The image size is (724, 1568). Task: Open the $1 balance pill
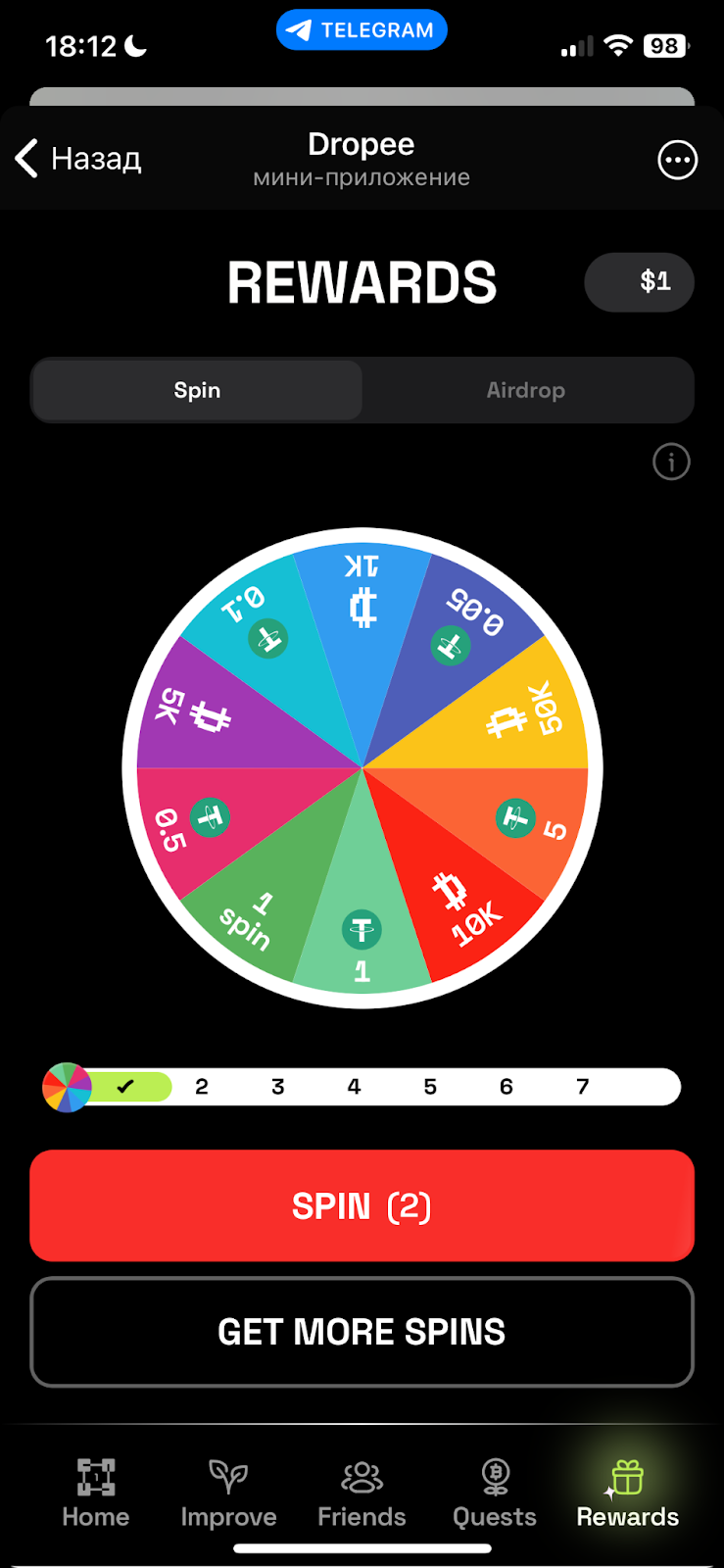pyautogui.click(x=640, y=282)
